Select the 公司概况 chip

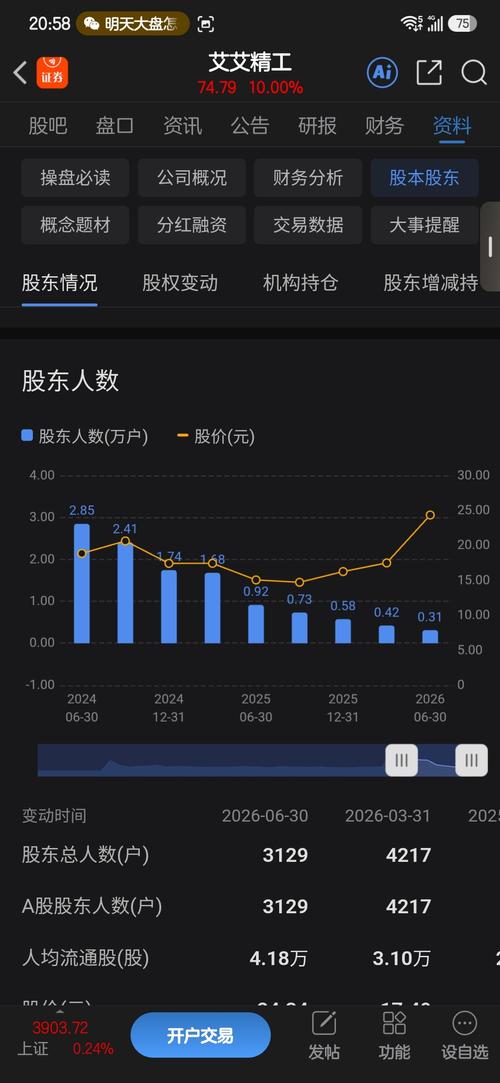(x=192, y=178)
